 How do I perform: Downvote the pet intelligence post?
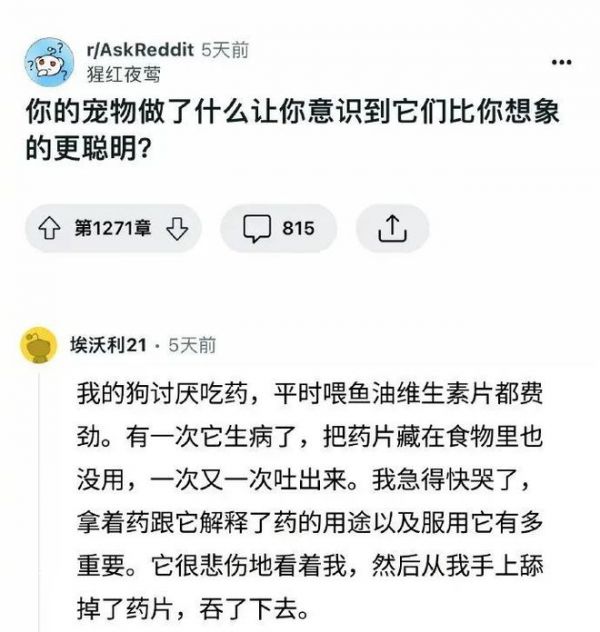(177, 229)
